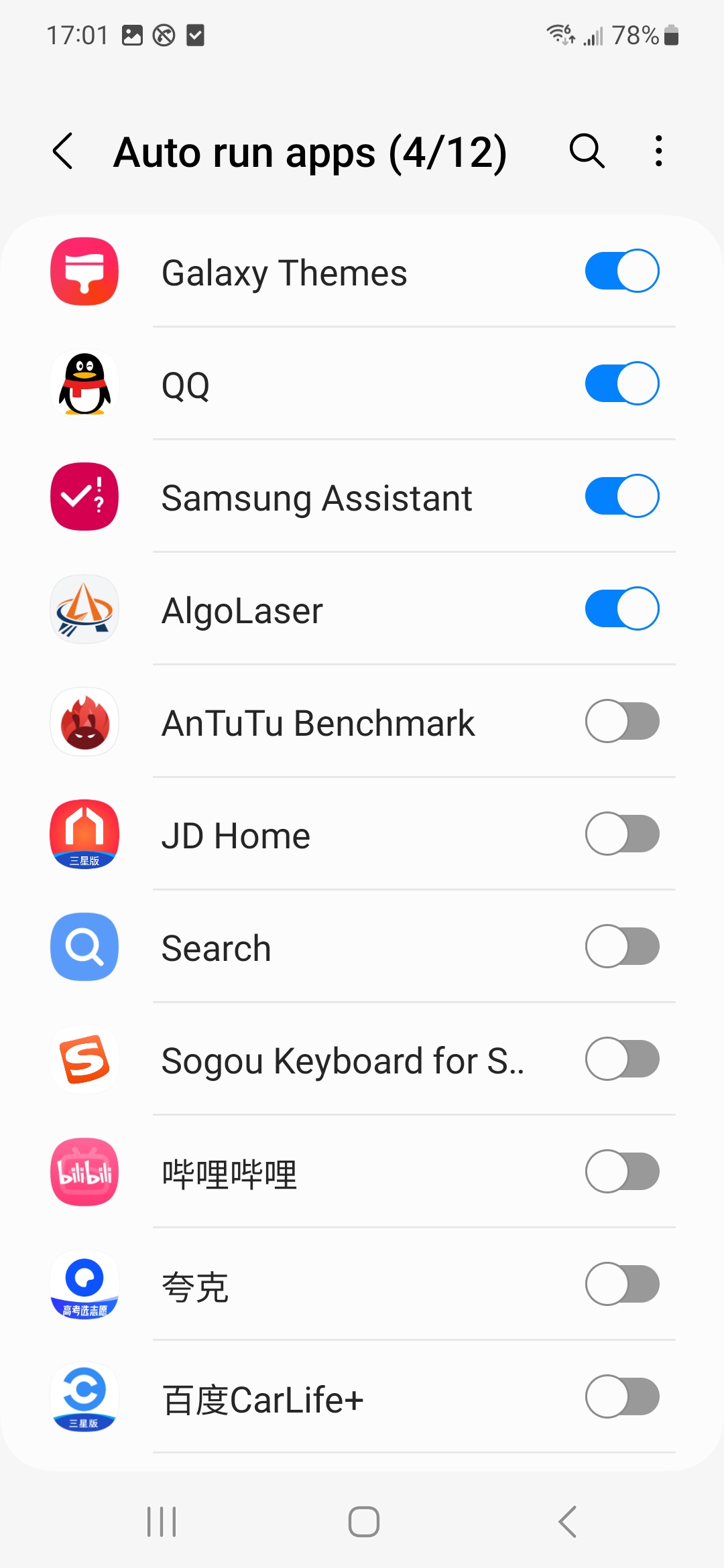Screen dimensions: 724x1568
Task: Turn on JD Home auto run
Action: click(621, 834)
